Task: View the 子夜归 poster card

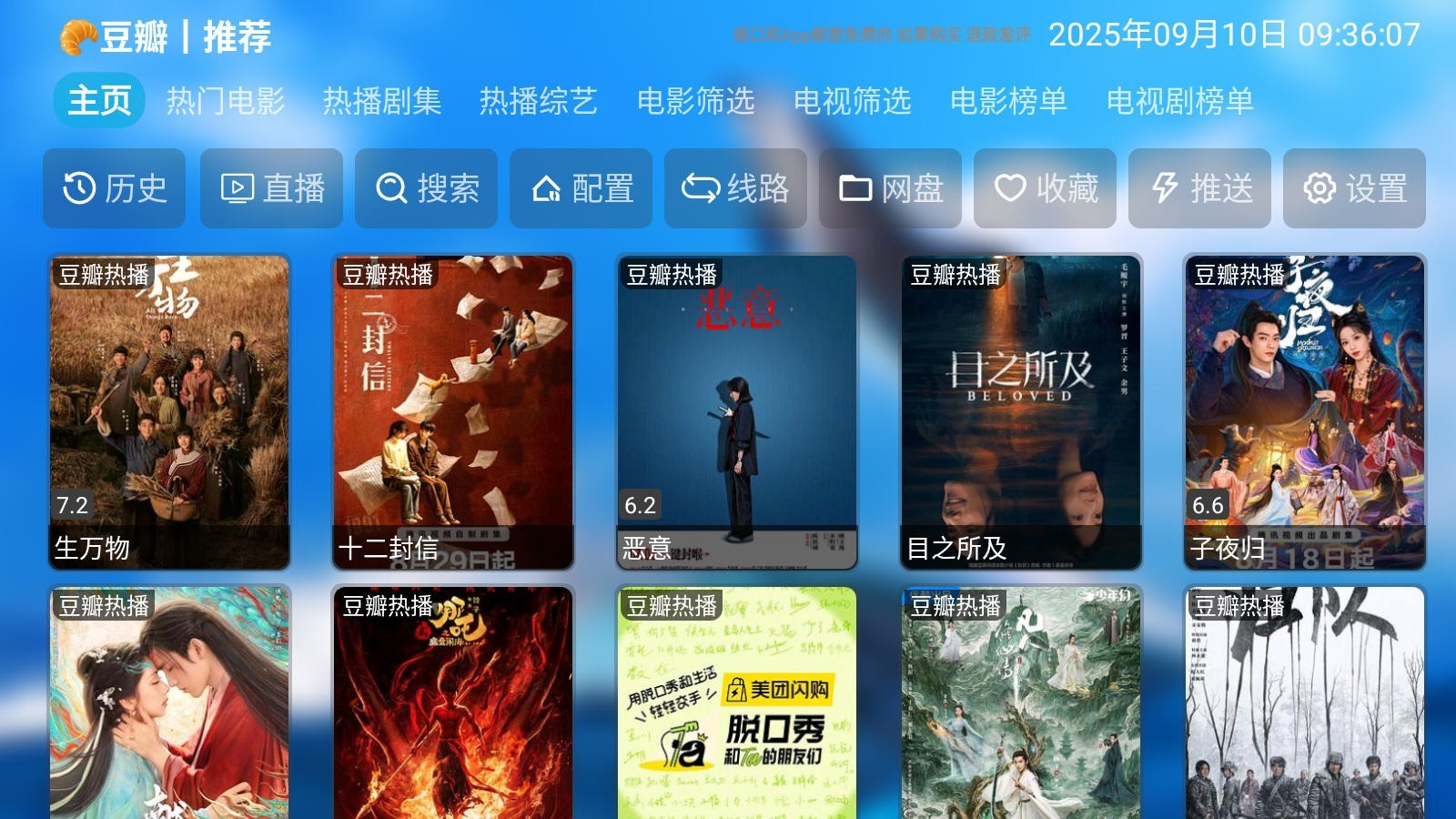Action: click(1305, 411)
